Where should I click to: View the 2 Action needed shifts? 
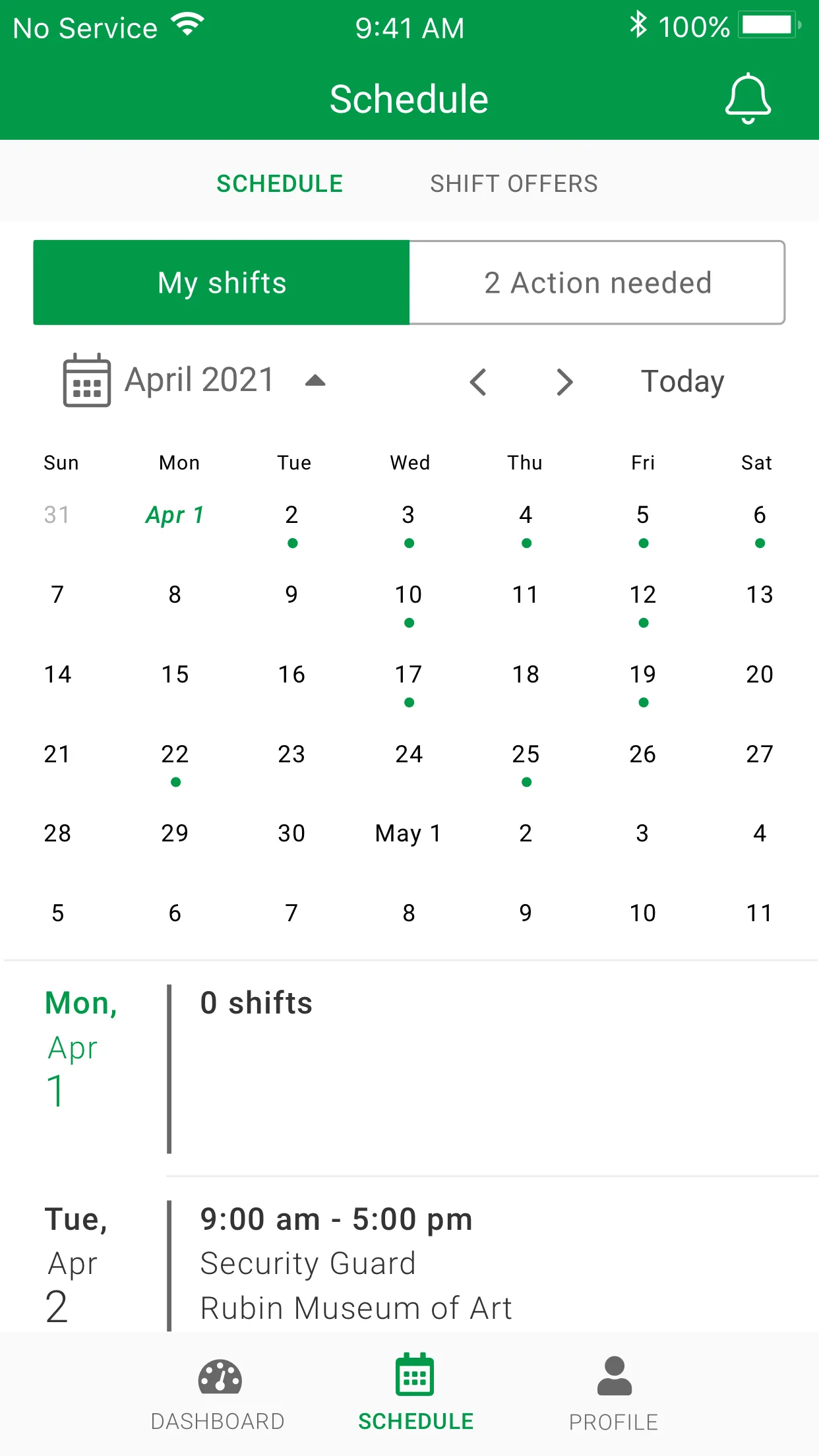click(x=597, y=283)
